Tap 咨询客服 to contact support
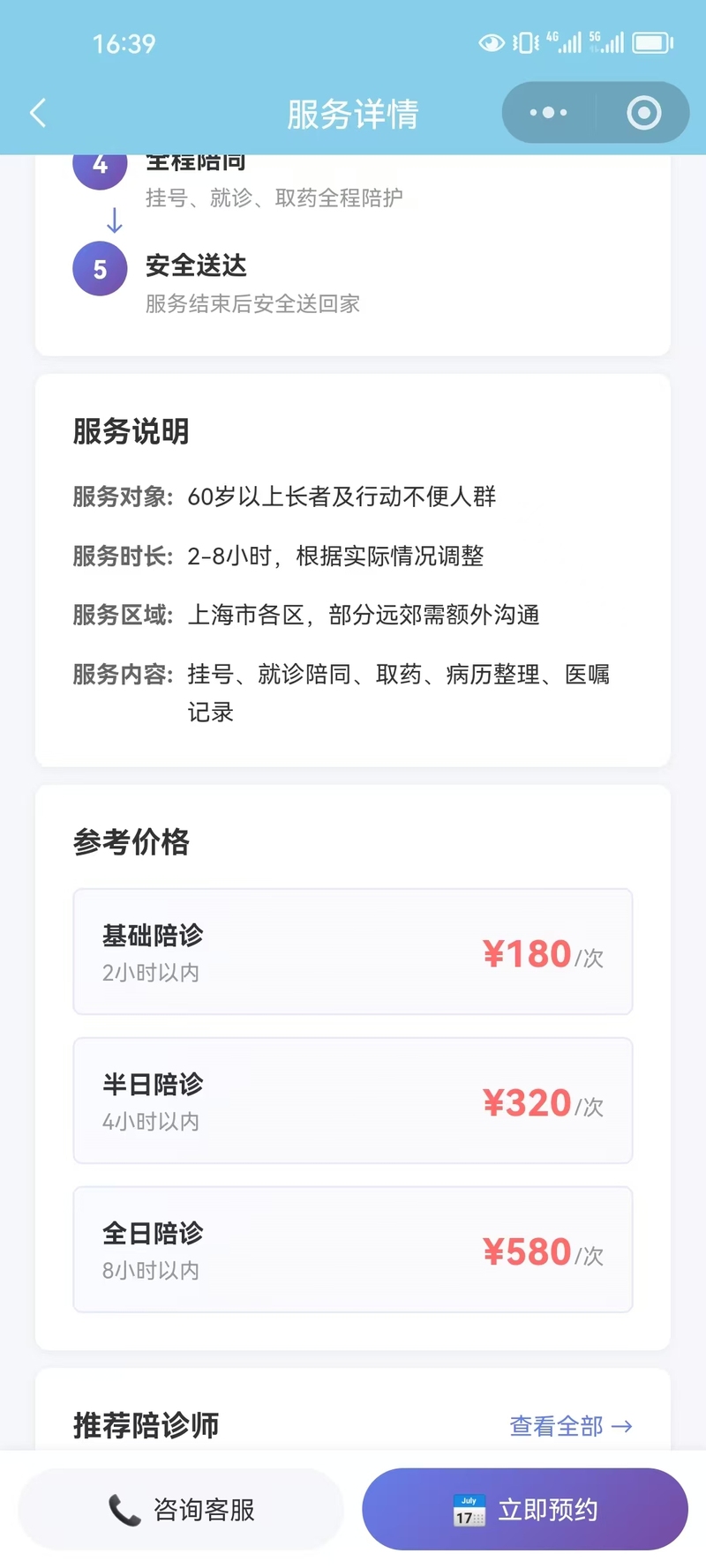706x1568 pixels. coord(181,1510)
